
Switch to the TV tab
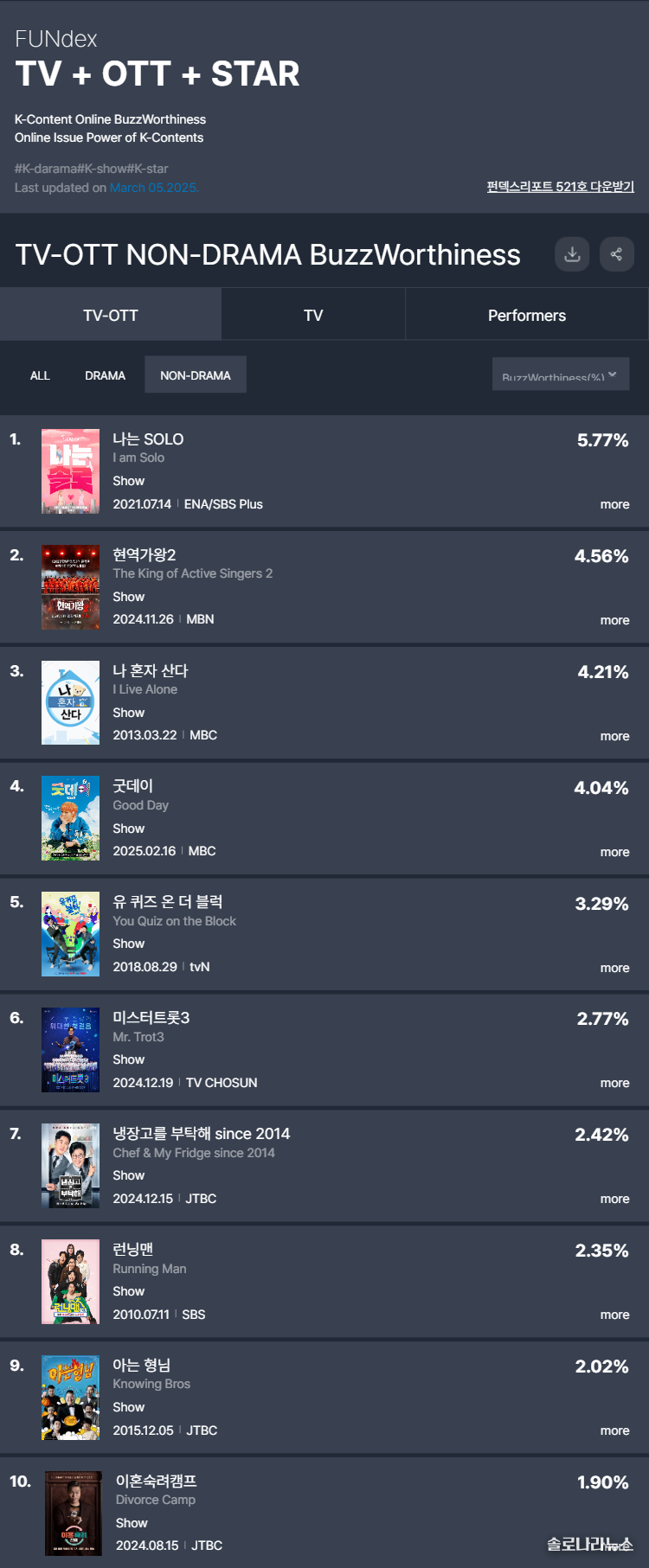[x=313, y=315]
